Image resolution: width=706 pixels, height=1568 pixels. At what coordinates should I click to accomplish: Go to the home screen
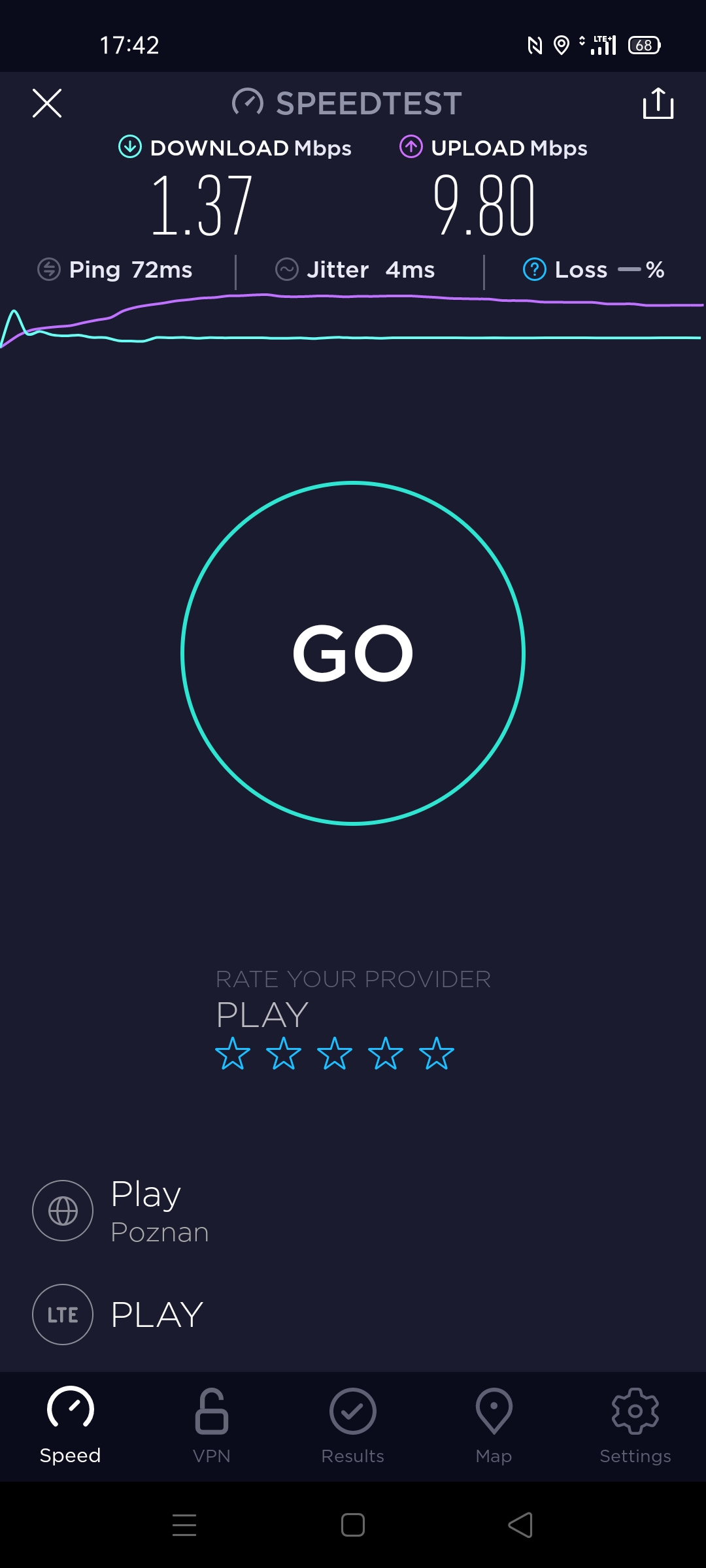tap(353, 1525)
